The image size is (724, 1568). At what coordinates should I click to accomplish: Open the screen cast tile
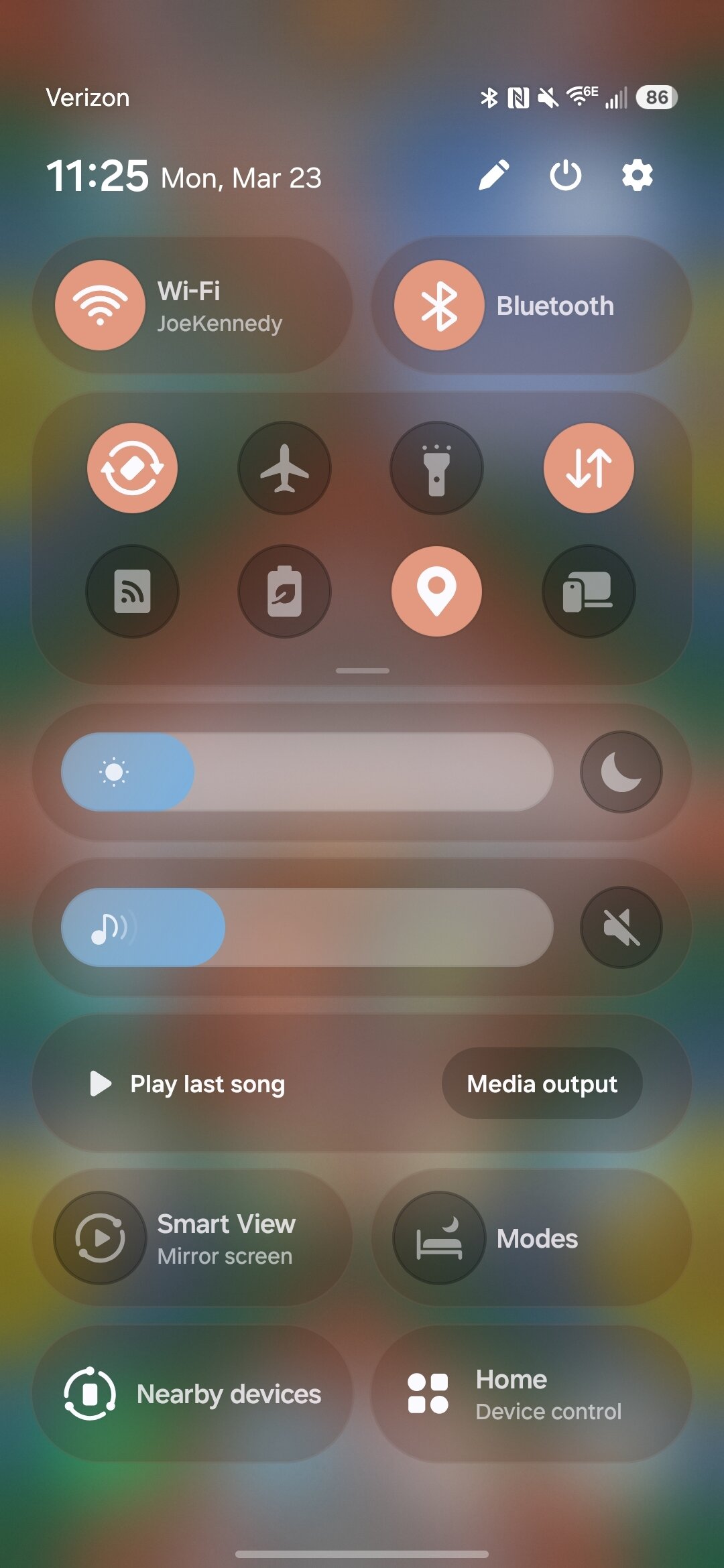132,590
